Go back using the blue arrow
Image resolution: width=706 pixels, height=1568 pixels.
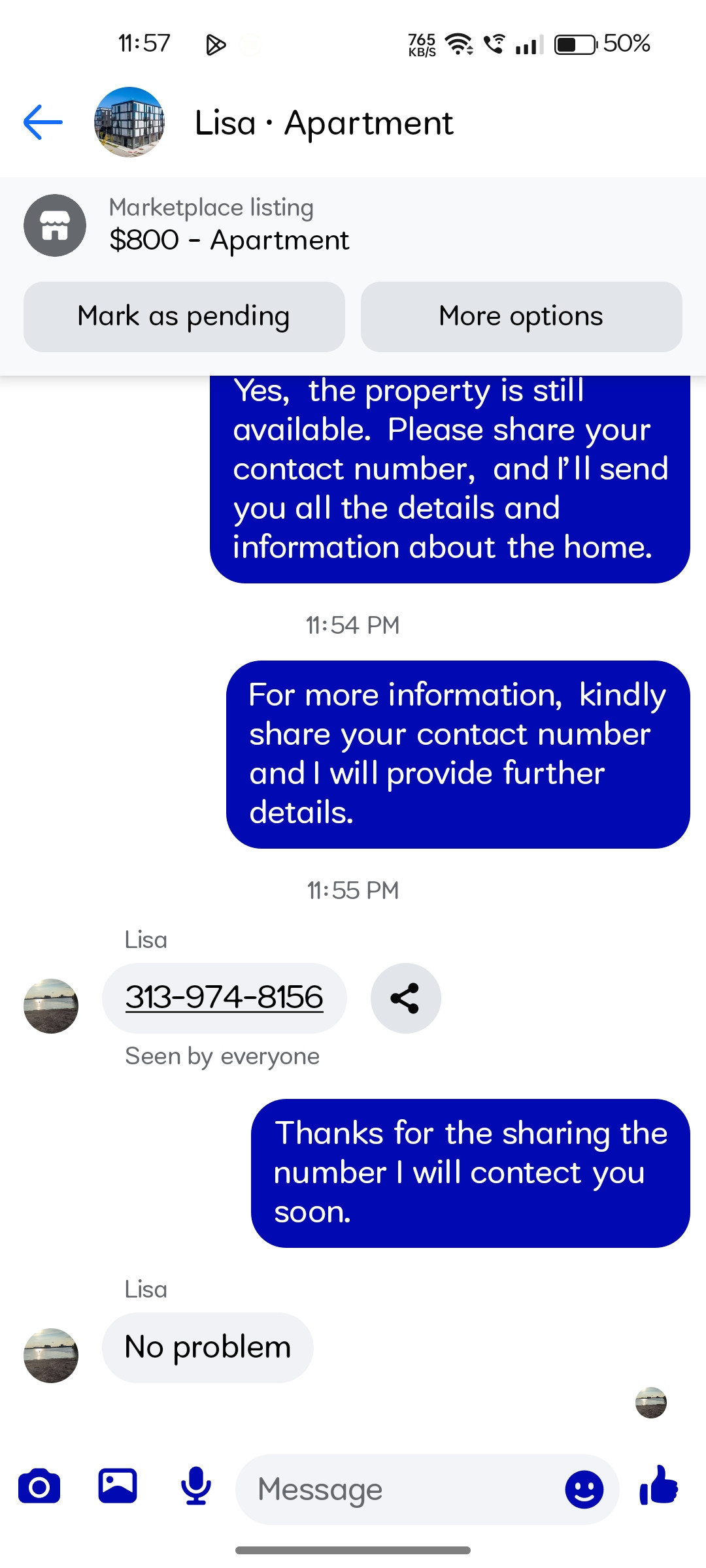point(43,122)
